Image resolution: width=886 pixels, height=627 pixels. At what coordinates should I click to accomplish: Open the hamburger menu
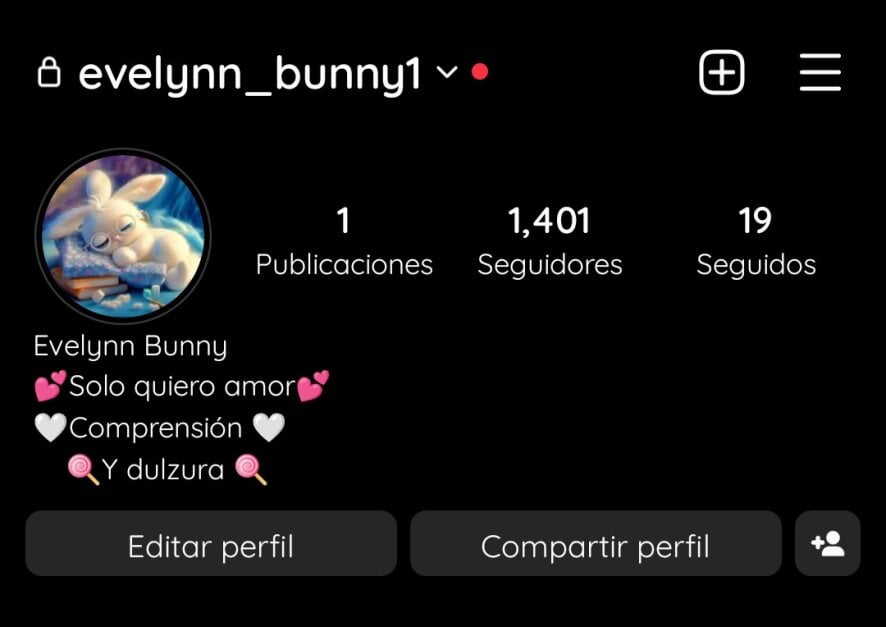click(x=820, y=73)
